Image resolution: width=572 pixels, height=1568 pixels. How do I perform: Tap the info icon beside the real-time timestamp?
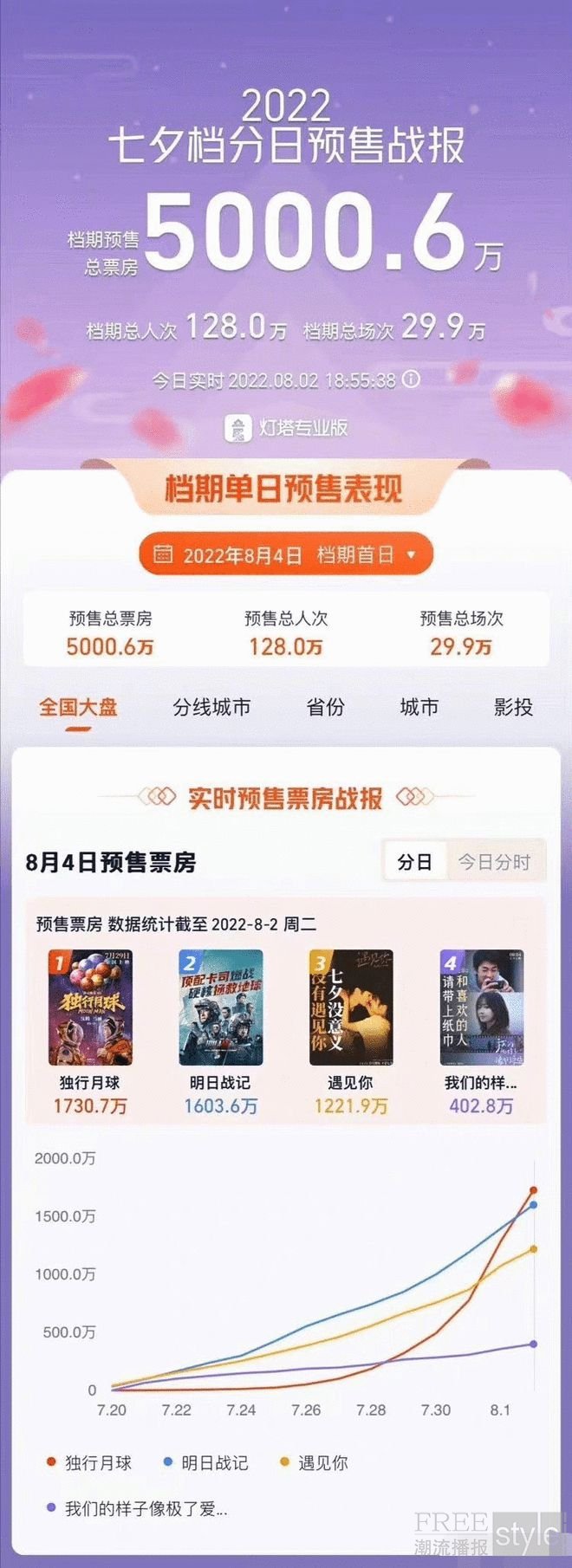click(413, 379)
